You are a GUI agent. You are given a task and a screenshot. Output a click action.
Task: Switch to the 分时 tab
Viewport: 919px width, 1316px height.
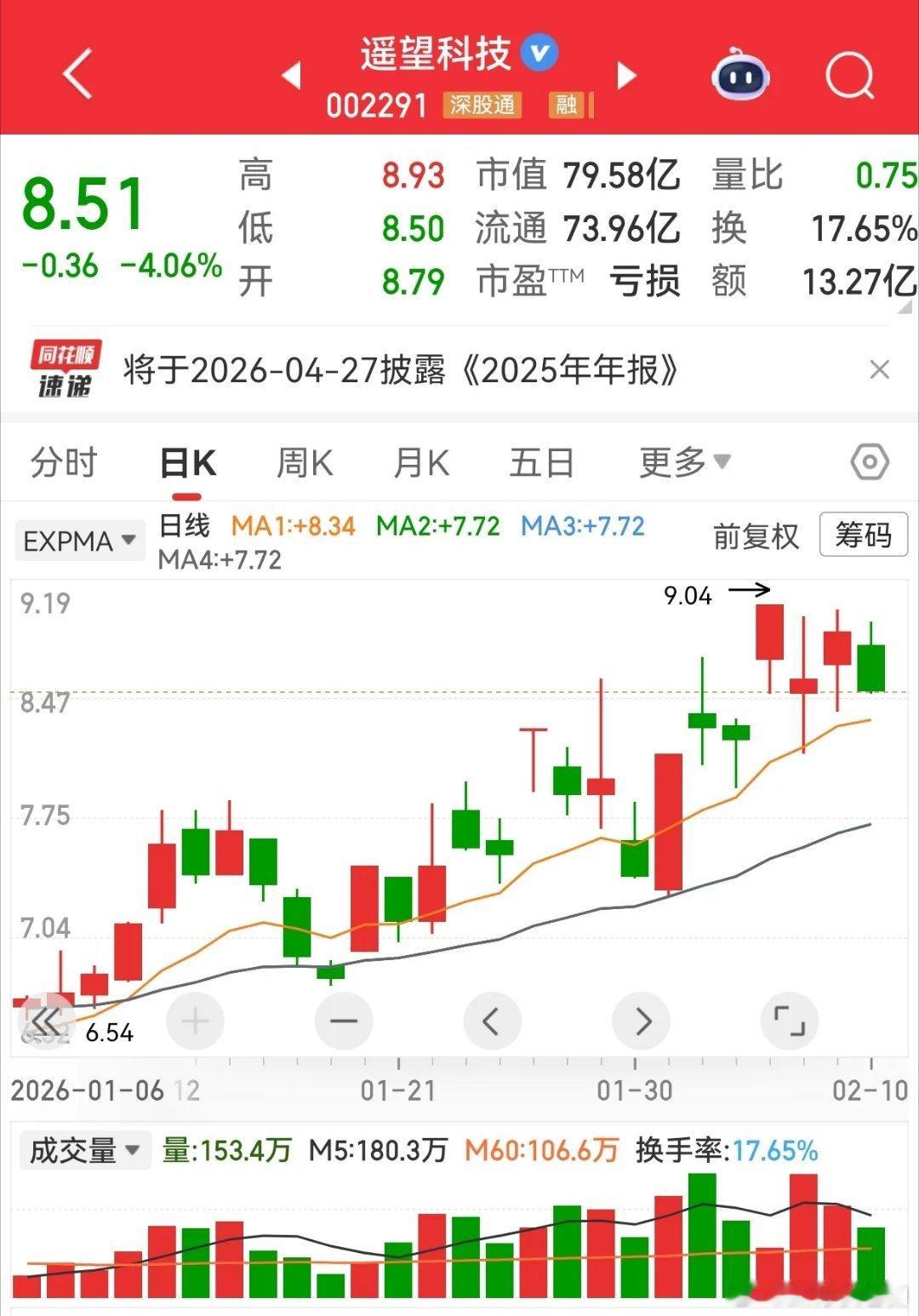click(x=64, y=463)
